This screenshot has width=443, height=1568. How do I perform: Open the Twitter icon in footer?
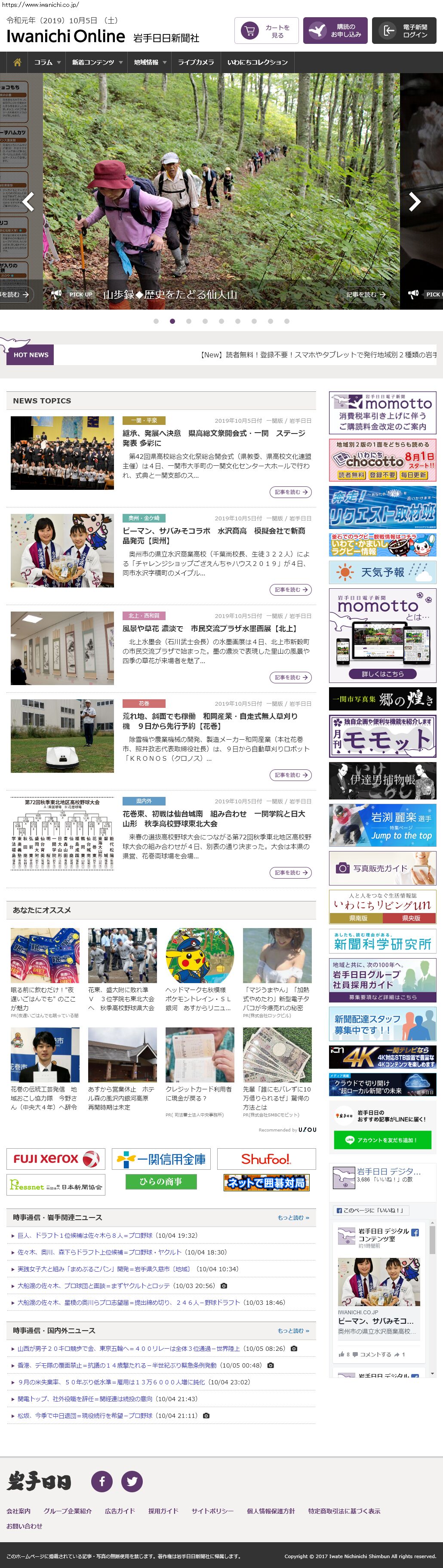click(x=132, y=1481)
